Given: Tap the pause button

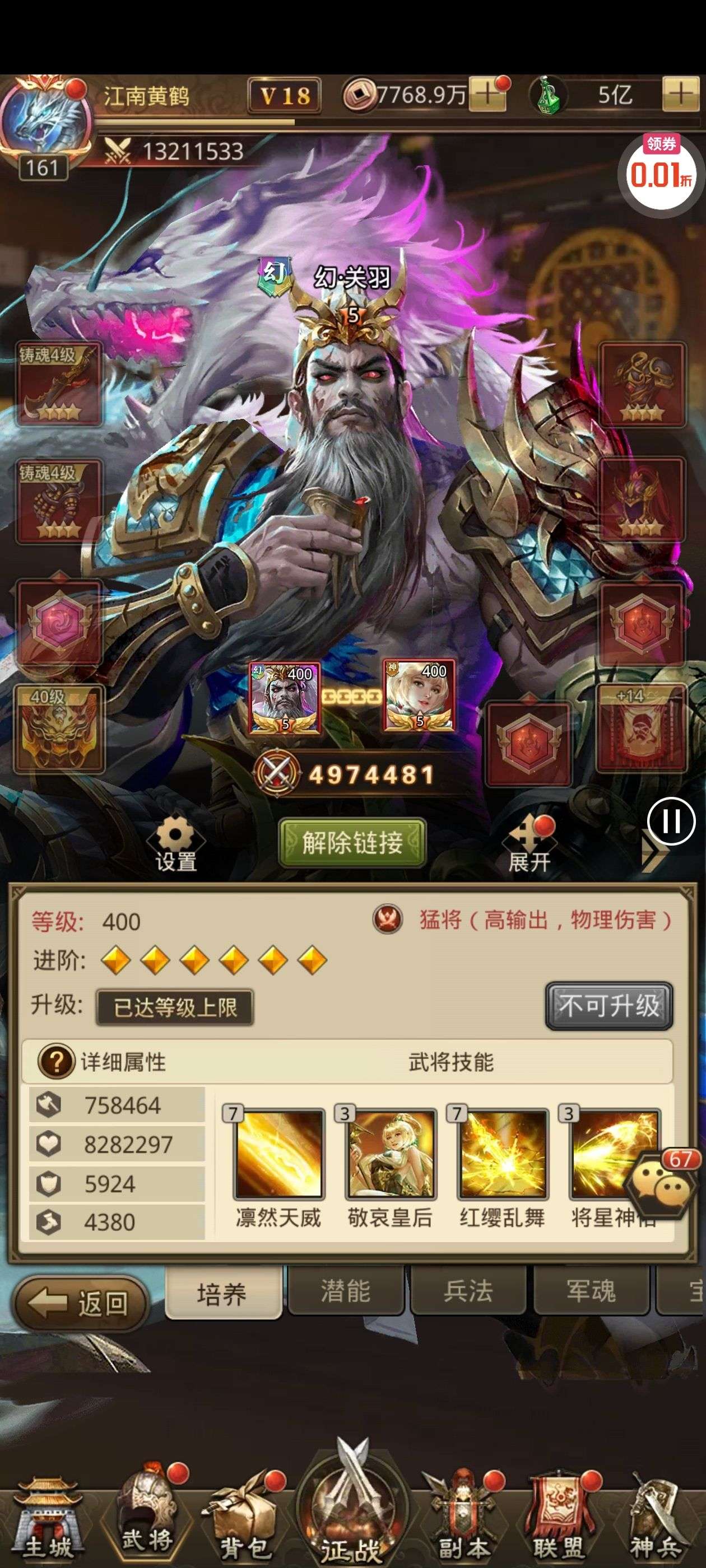Looking at the screenshot, I should click(x=671, y=821).
